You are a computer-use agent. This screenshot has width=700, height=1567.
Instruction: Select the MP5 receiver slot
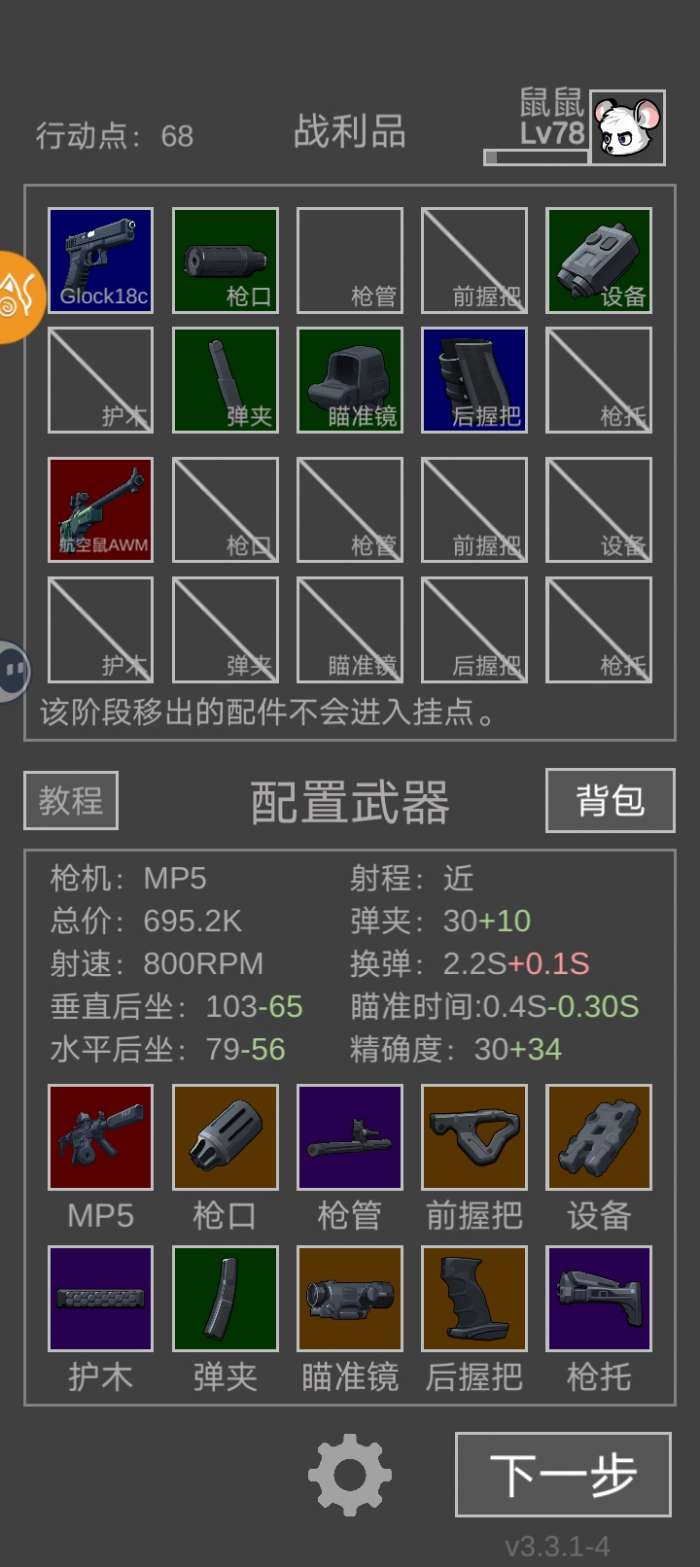pos(100,1138)
